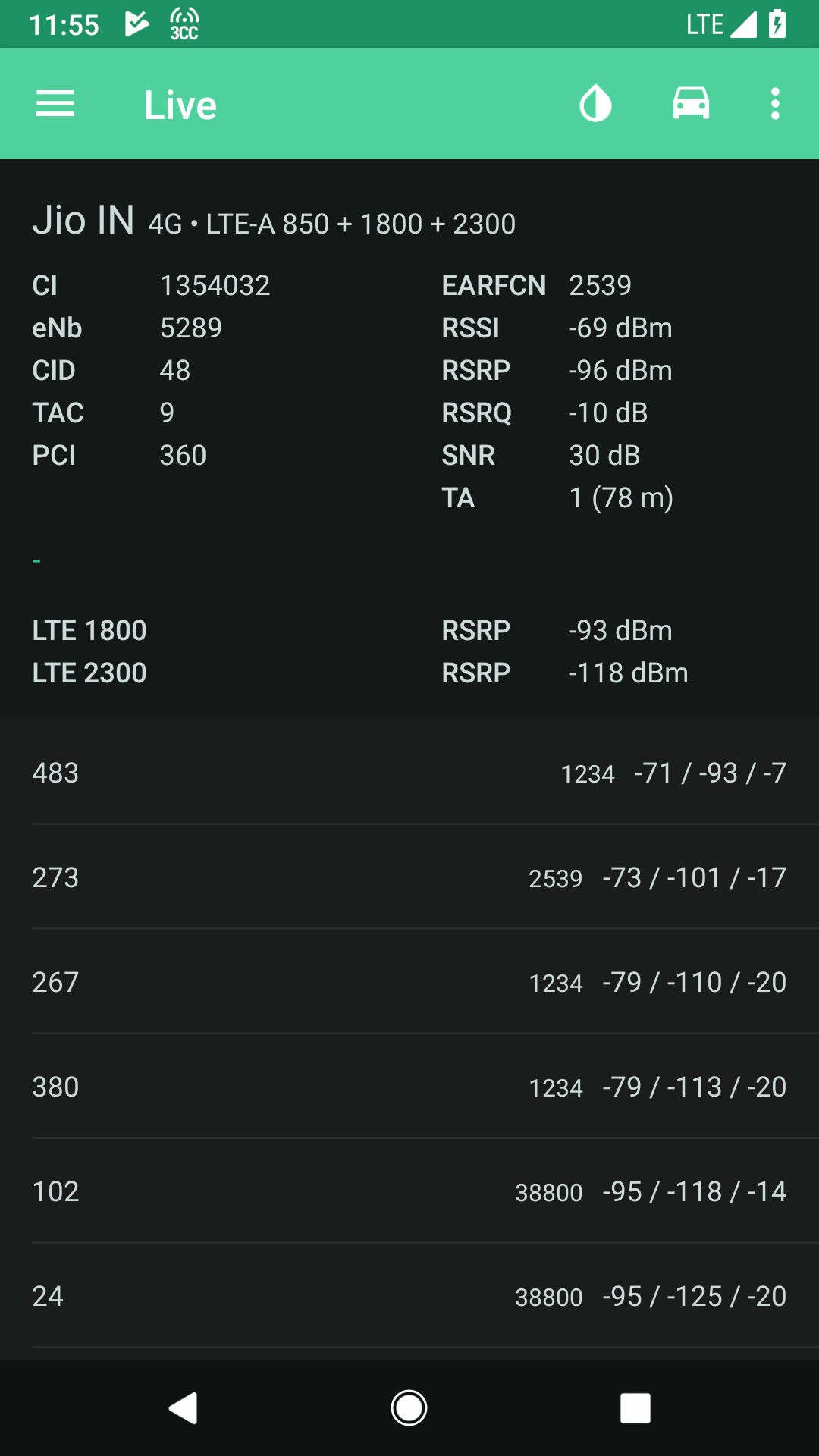Select the LTE 1800 carrier row
The width and height of the screenshot is (819, 1456).
[89, 630]
